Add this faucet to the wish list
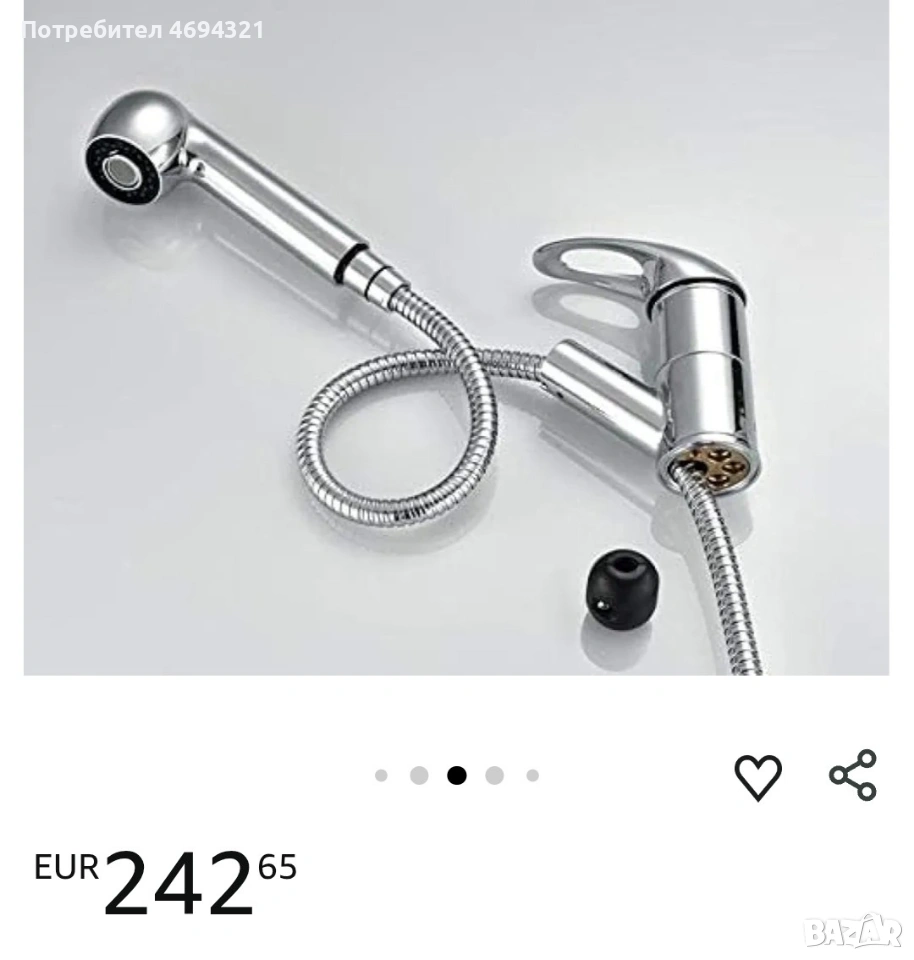 758,776
